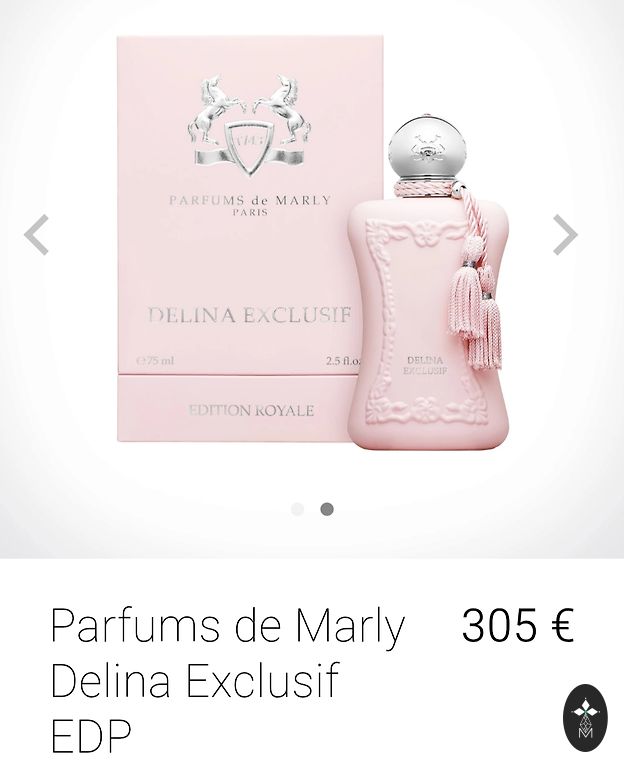Jump to the first carousel dot

pos(297,509)
